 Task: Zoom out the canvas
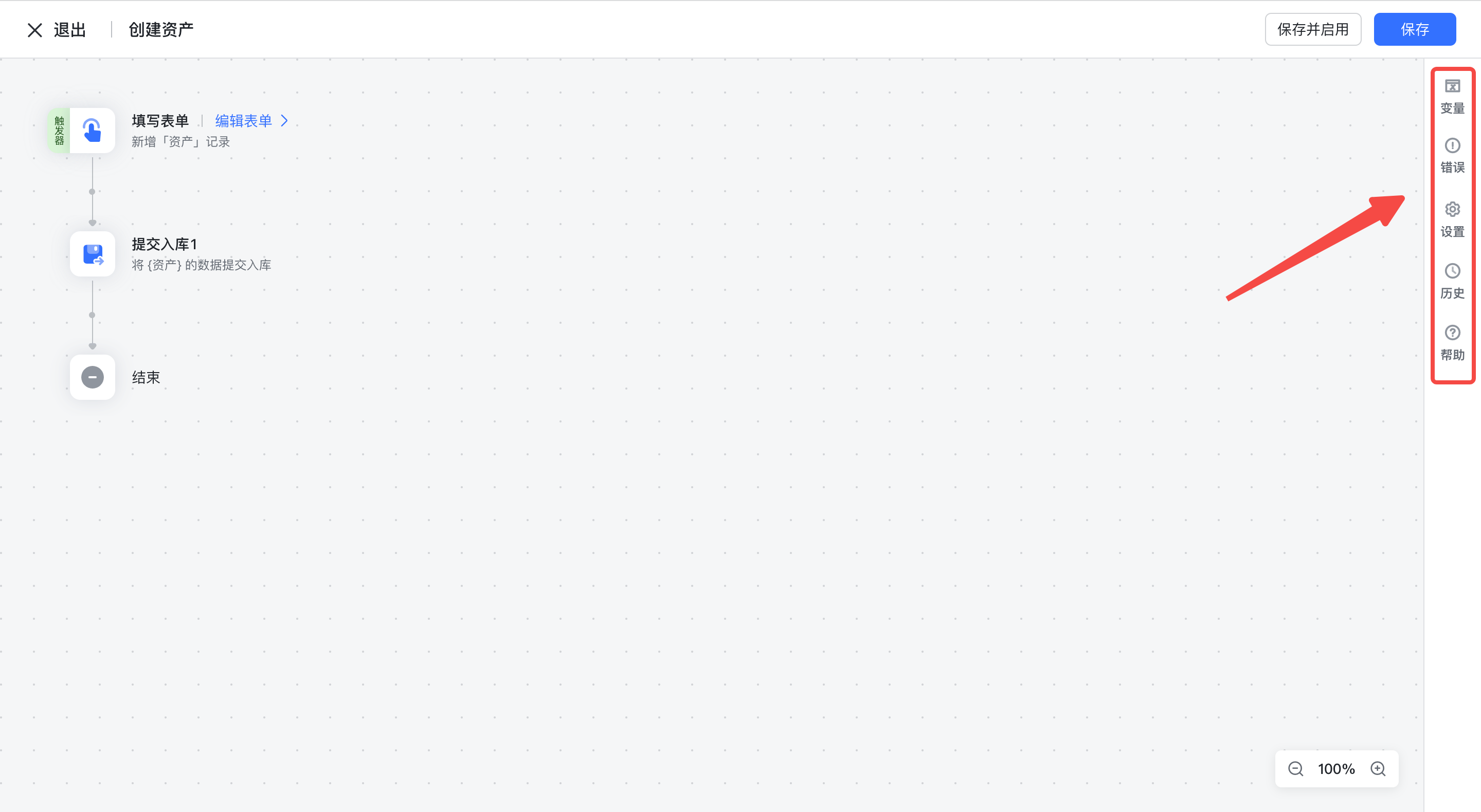coord(1295,769)
